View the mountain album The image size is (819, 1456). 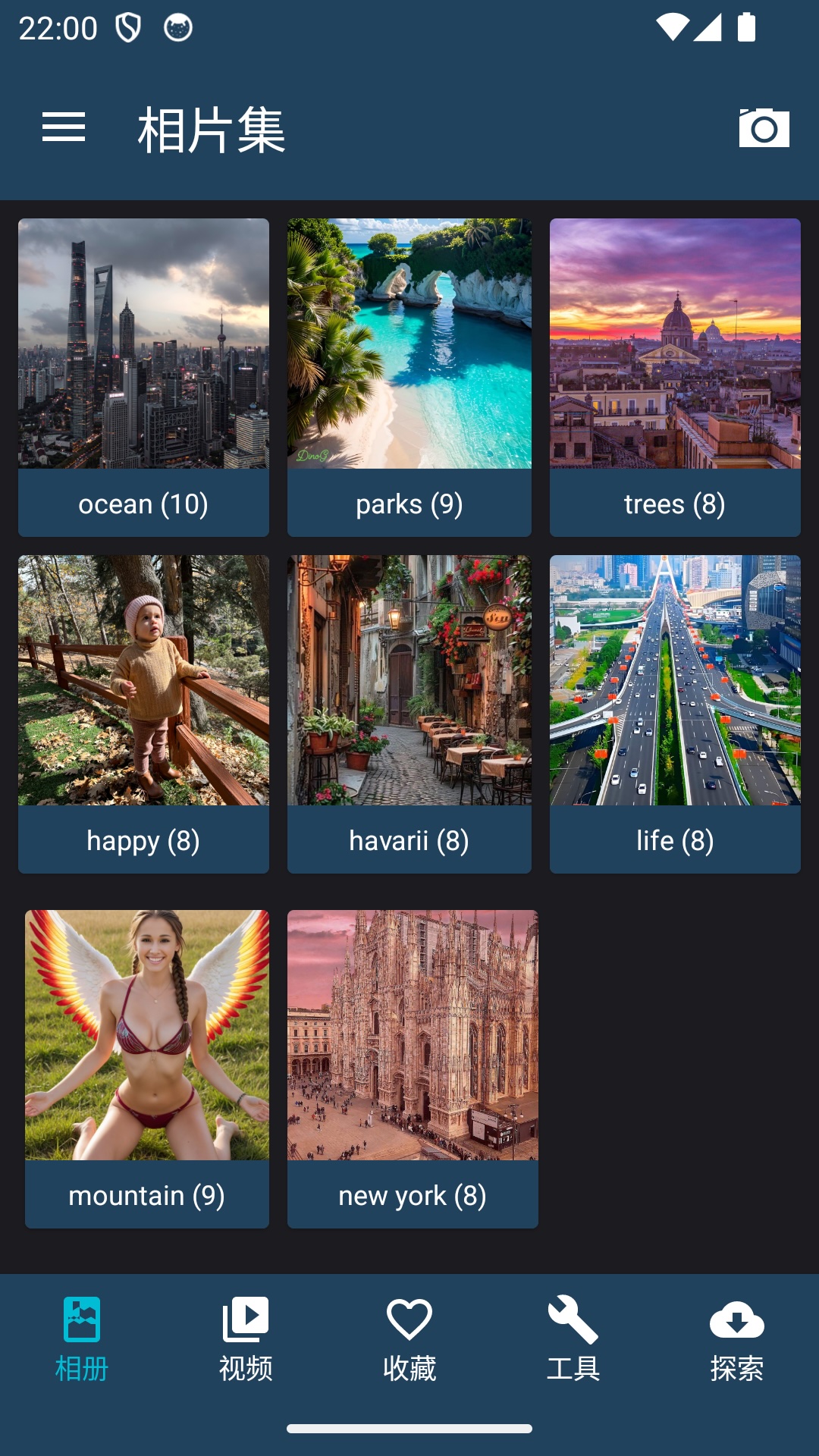point(147,1068)
